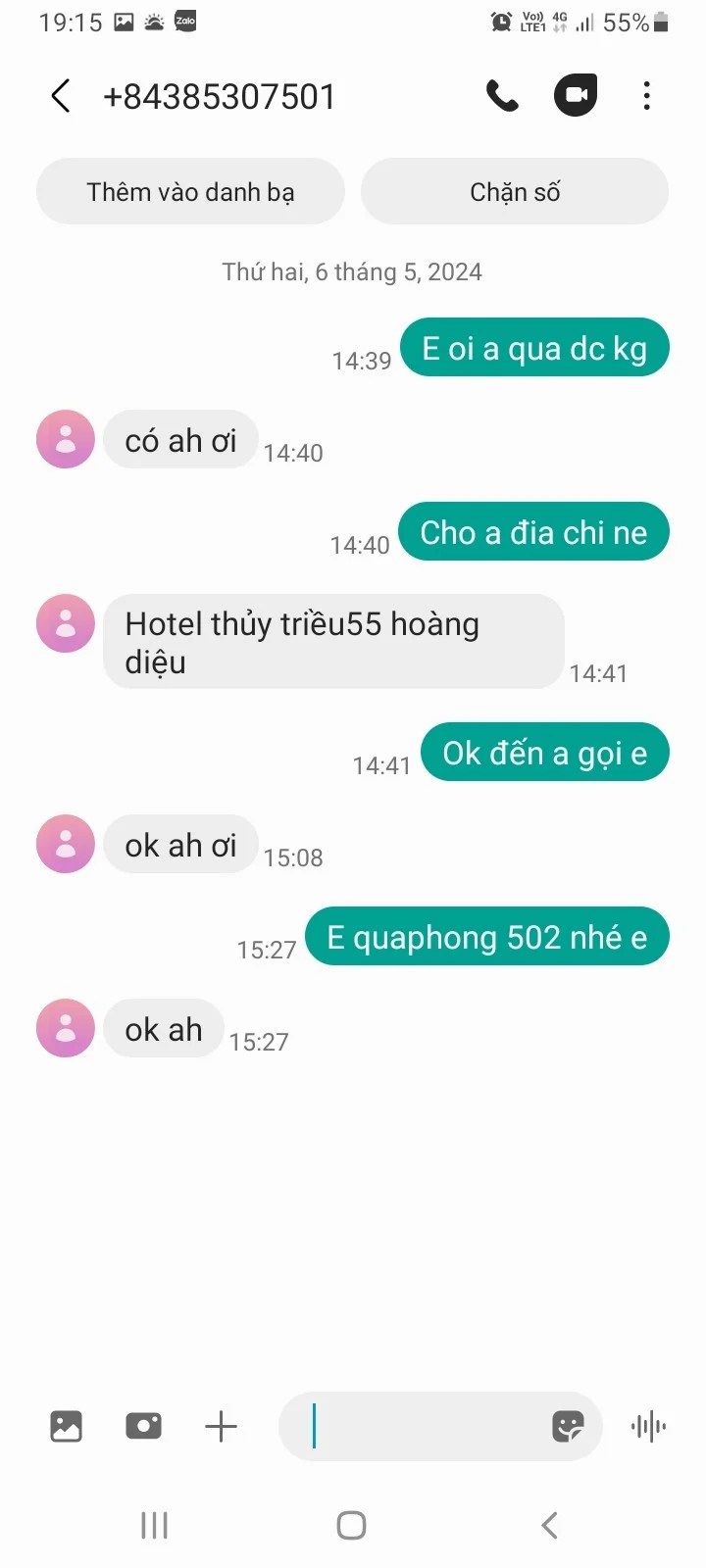Record a voice message
706x1568 pixels.
click(x=648, y=1426)
